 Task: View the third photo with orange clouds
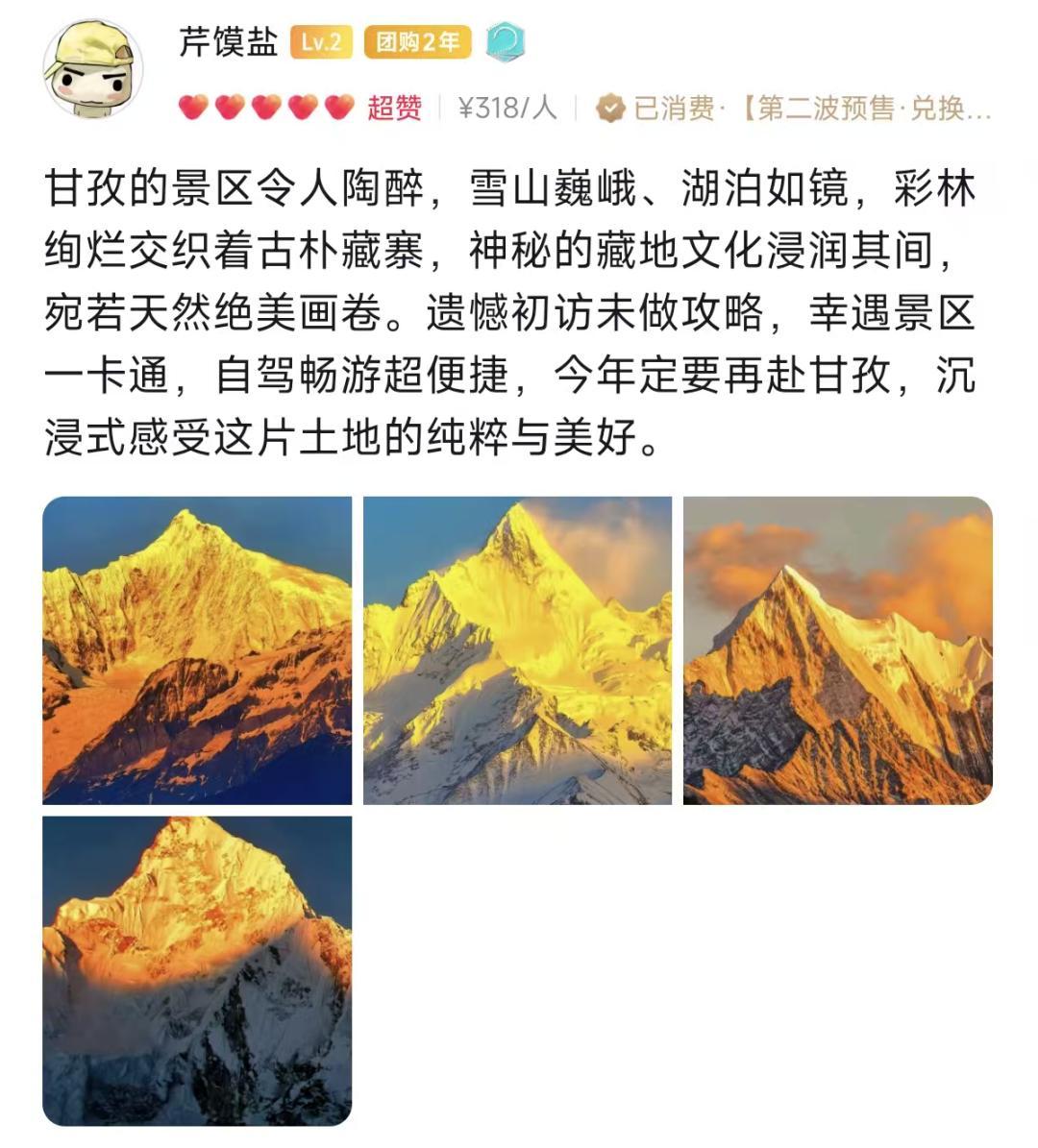click(837, 650)
